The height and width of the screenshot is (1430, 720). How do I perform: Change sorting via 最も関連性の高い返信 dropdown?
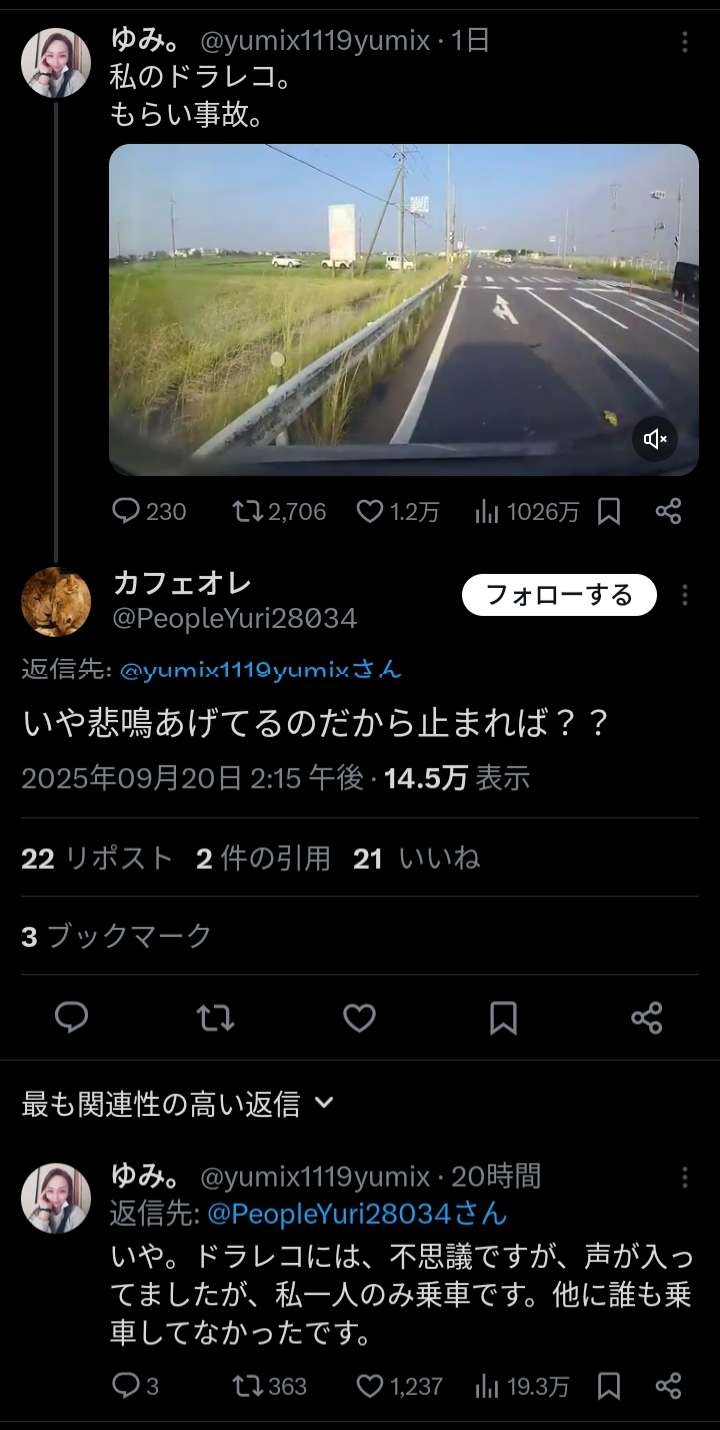pos(178,1104)
